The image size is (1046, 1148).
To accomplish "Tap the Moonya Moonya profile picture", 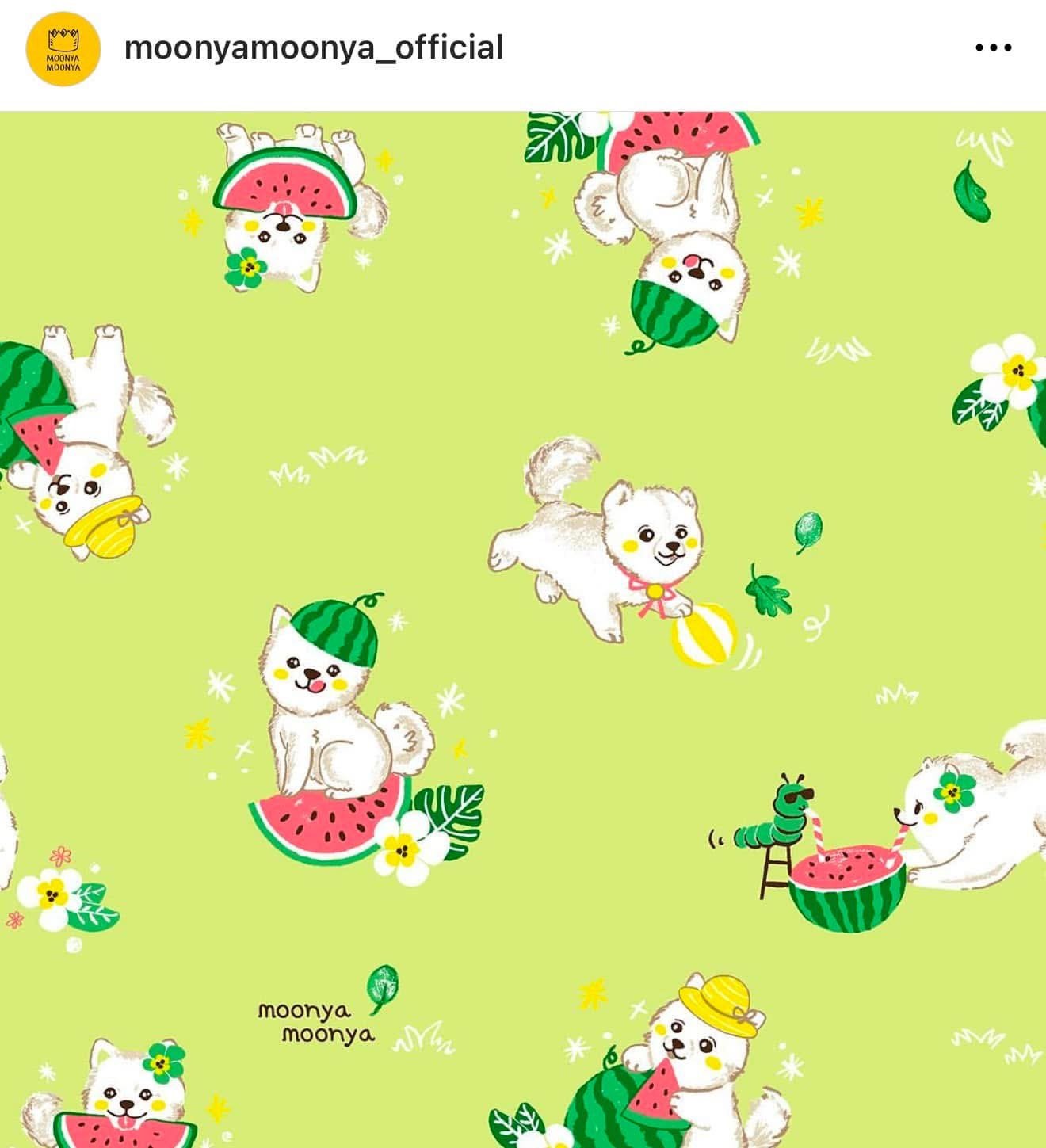I will pyautogui.click(x=63, y=49).
